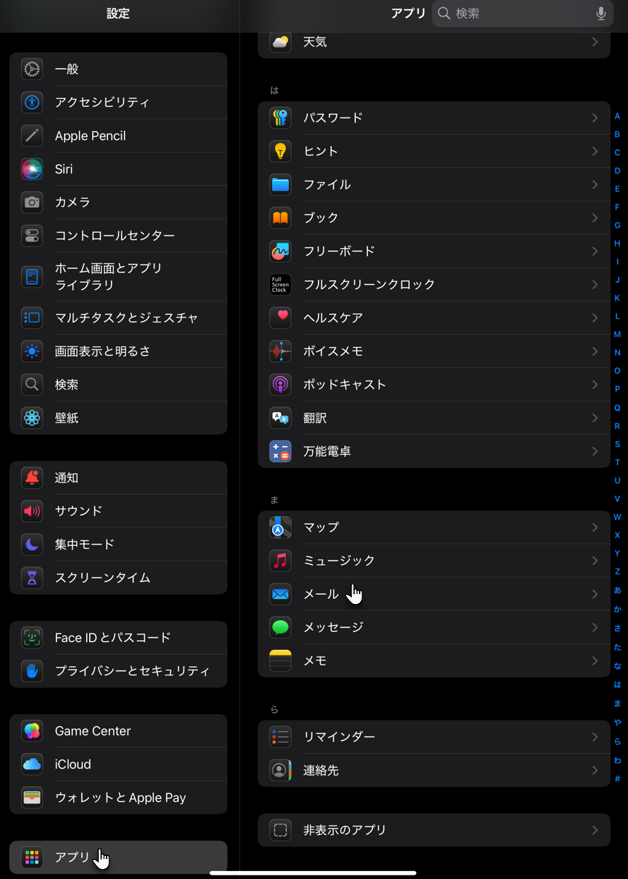Image resolution: width=628 pixels, height=879 pixels.
Task: Open メール app settings
Action: [433, 594]
